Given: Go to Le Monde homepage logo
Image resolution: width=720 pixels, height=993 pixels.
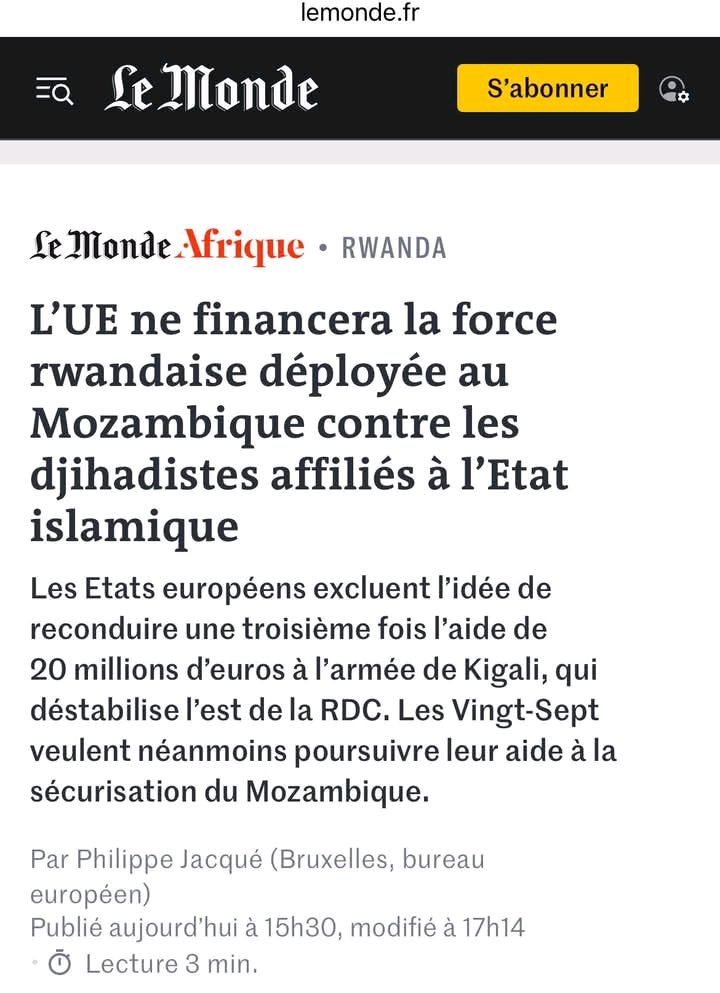Looking at the screenshot, I should (x=211, y=88).
